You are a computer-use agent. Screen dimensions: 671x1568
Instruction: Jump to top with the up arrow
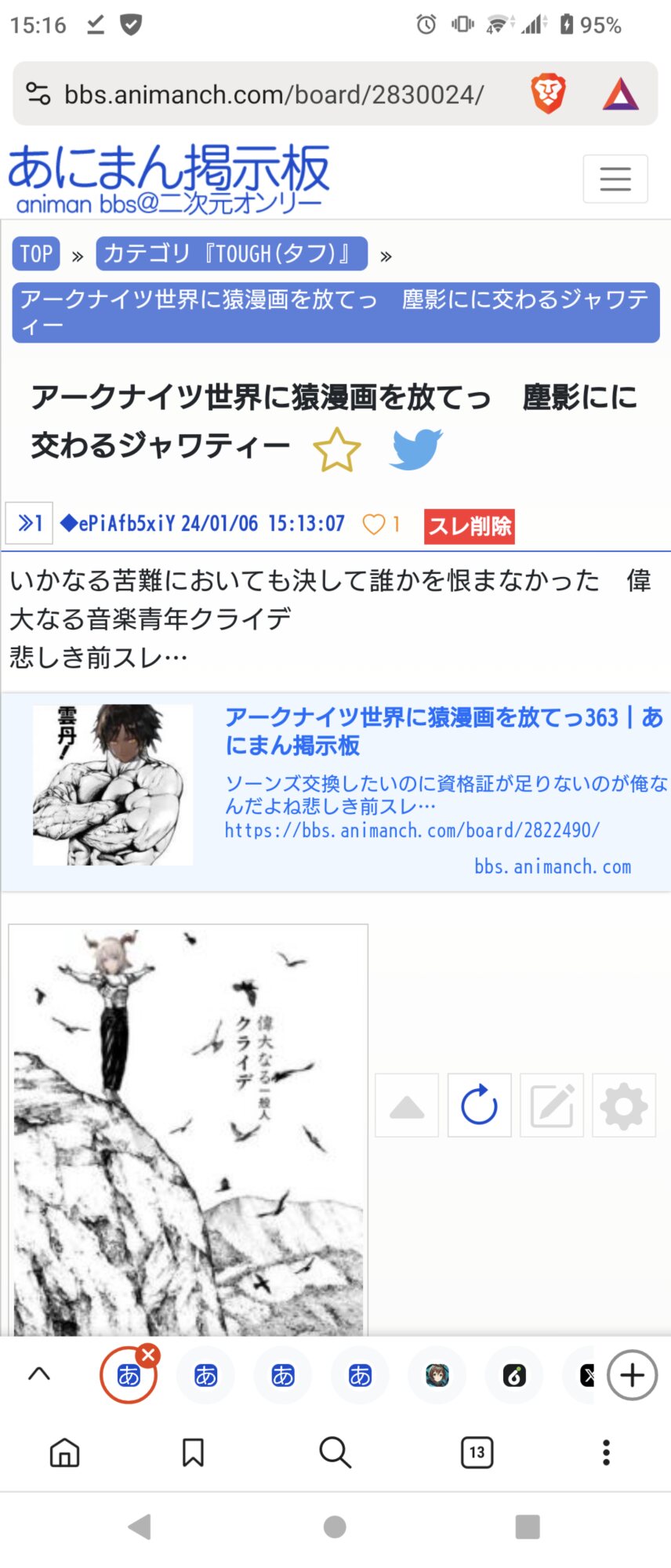(x=406, y=1105)
